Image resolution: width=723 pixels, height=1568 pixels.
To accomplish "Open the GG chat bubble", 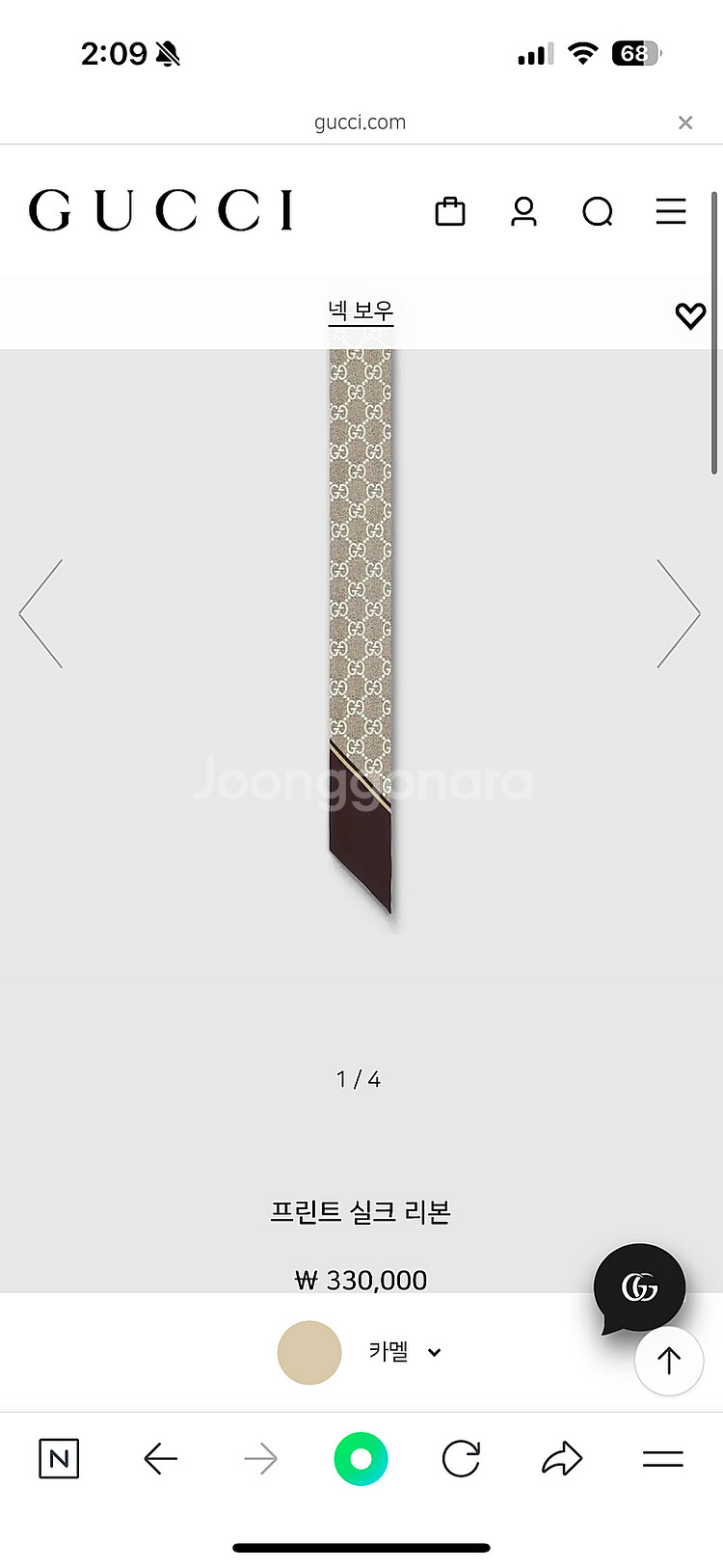I will coord(639,1286).
